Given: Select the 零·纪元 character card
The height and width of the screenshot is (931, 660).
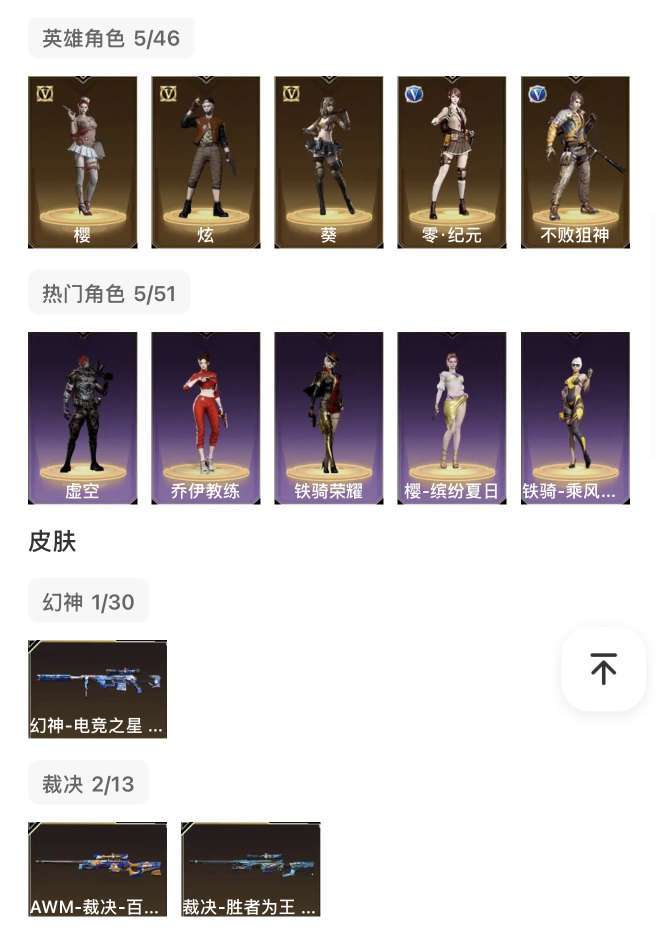Looking at the screenshot, I should point(451,162).
